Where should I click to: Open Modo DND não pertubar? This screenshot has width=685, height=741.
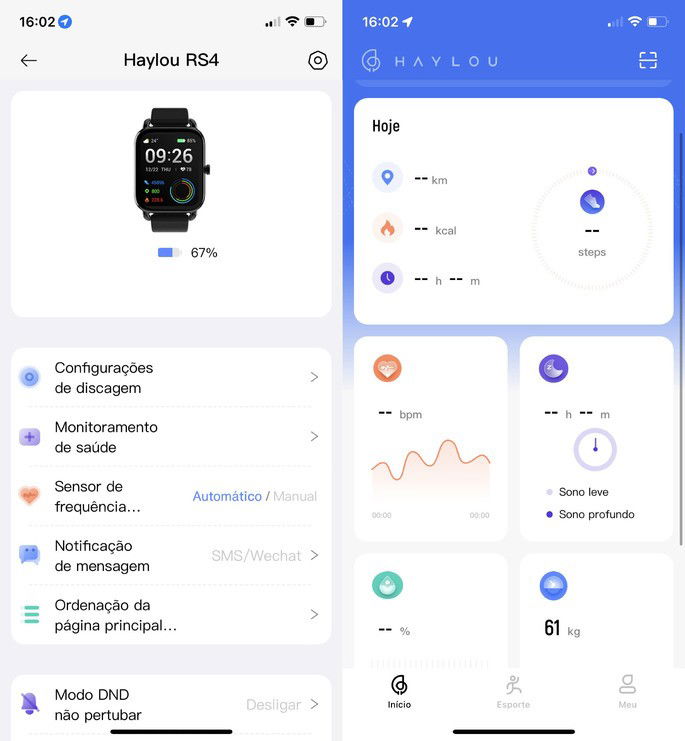click(170, 704)
